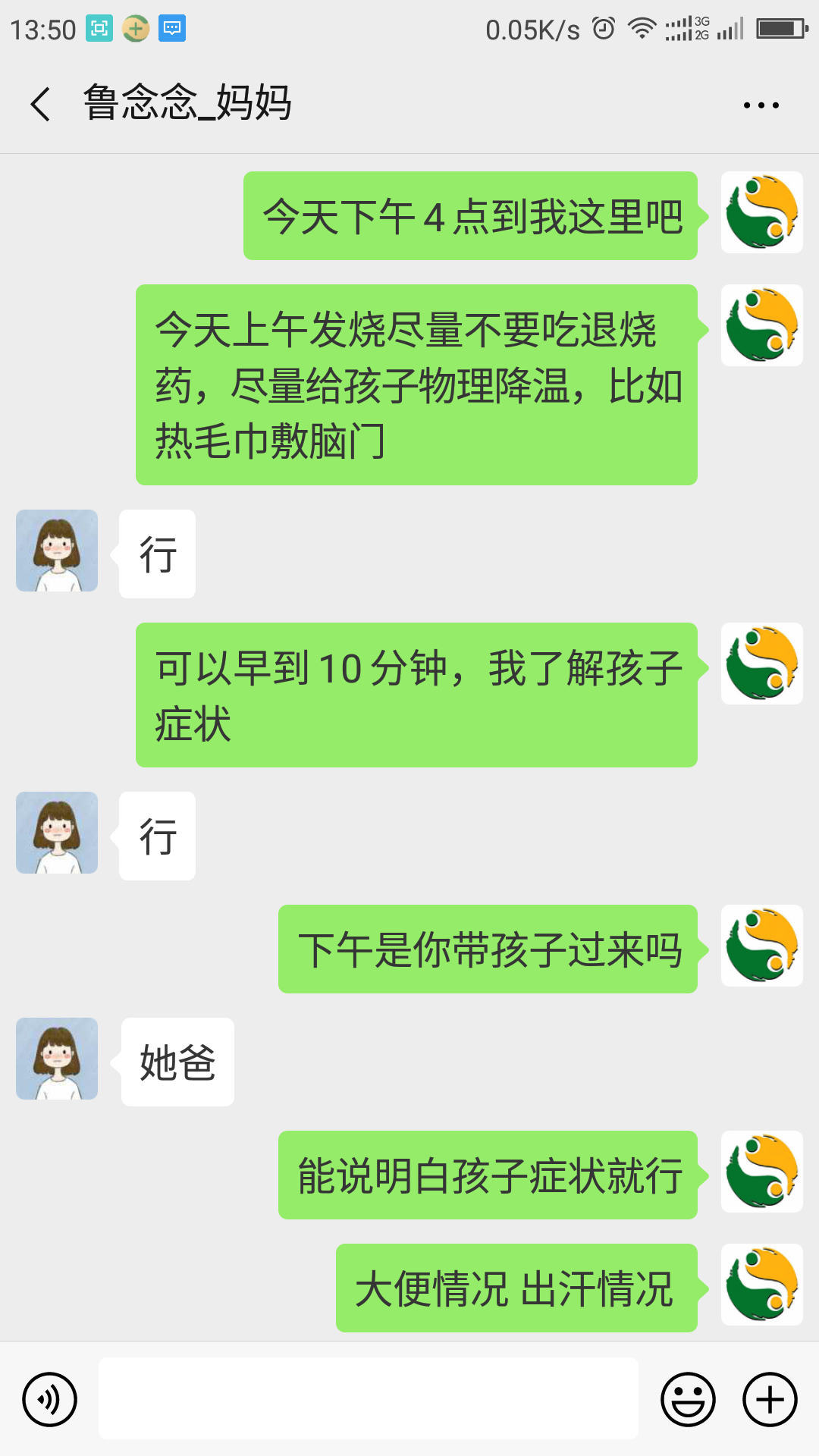819x1456 pixels.
Task: Tap the avatar next to 她爸 message
Action: 57,1059
